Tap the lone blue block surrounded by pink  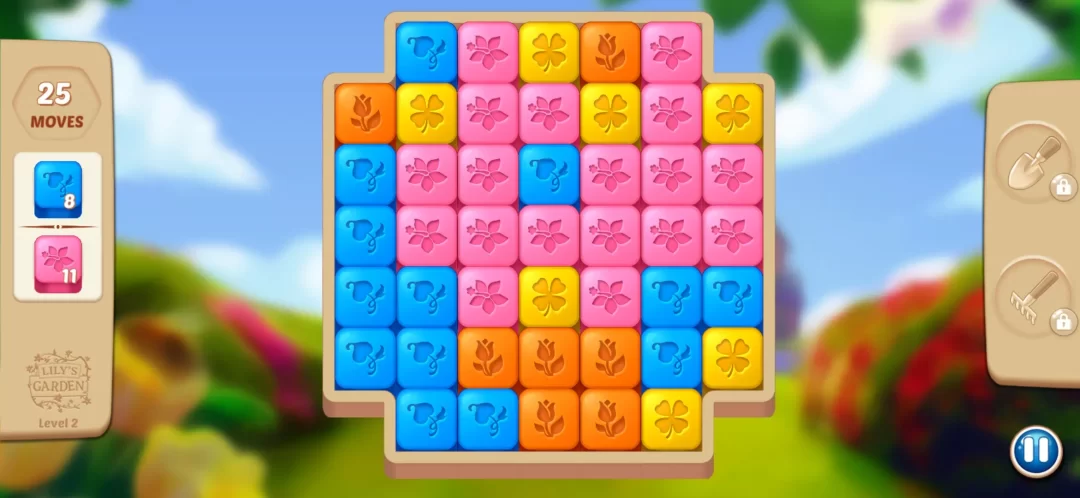click(549, 174)
